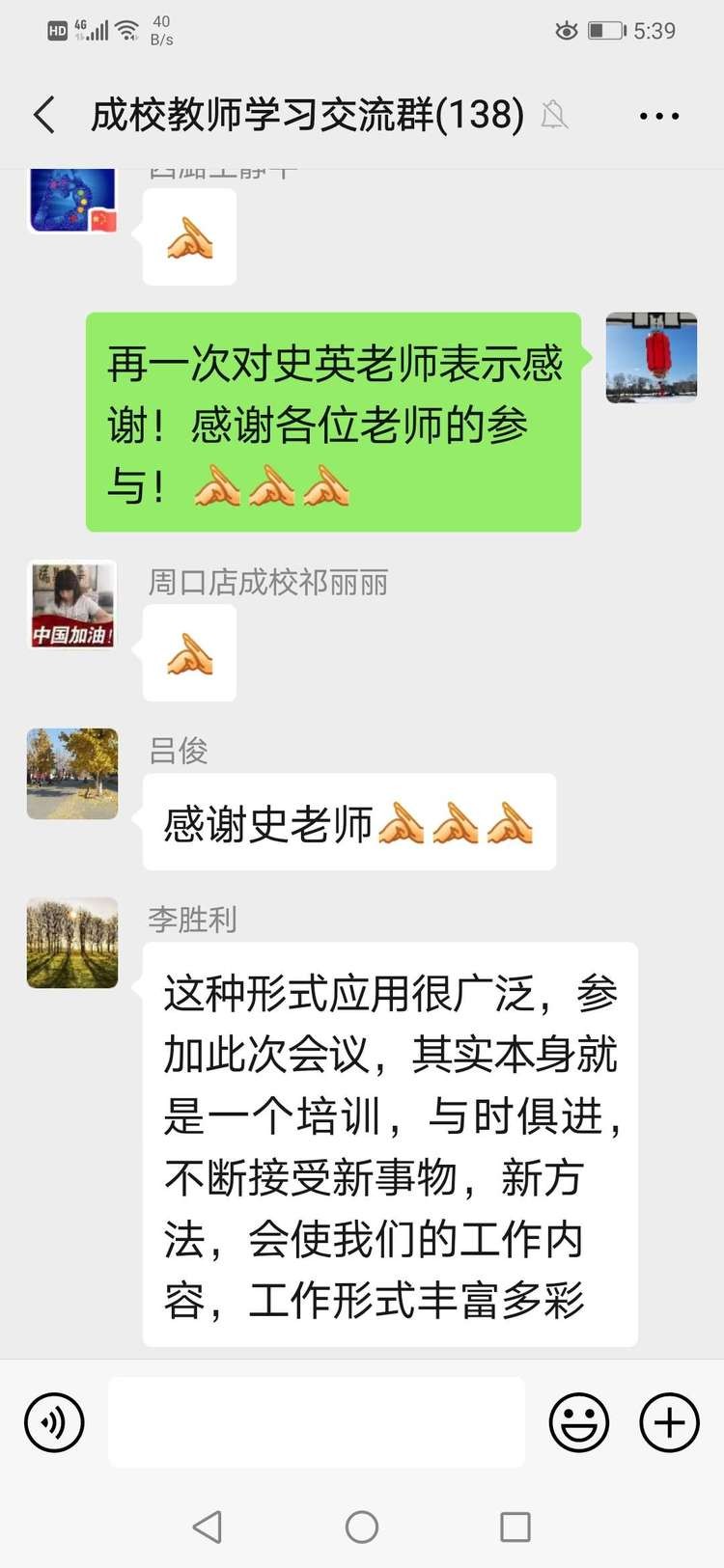Open the plus attachment menu
Image resolution: width=724 pixels, height=1568 pixels.
click(x=669, y=1422)
